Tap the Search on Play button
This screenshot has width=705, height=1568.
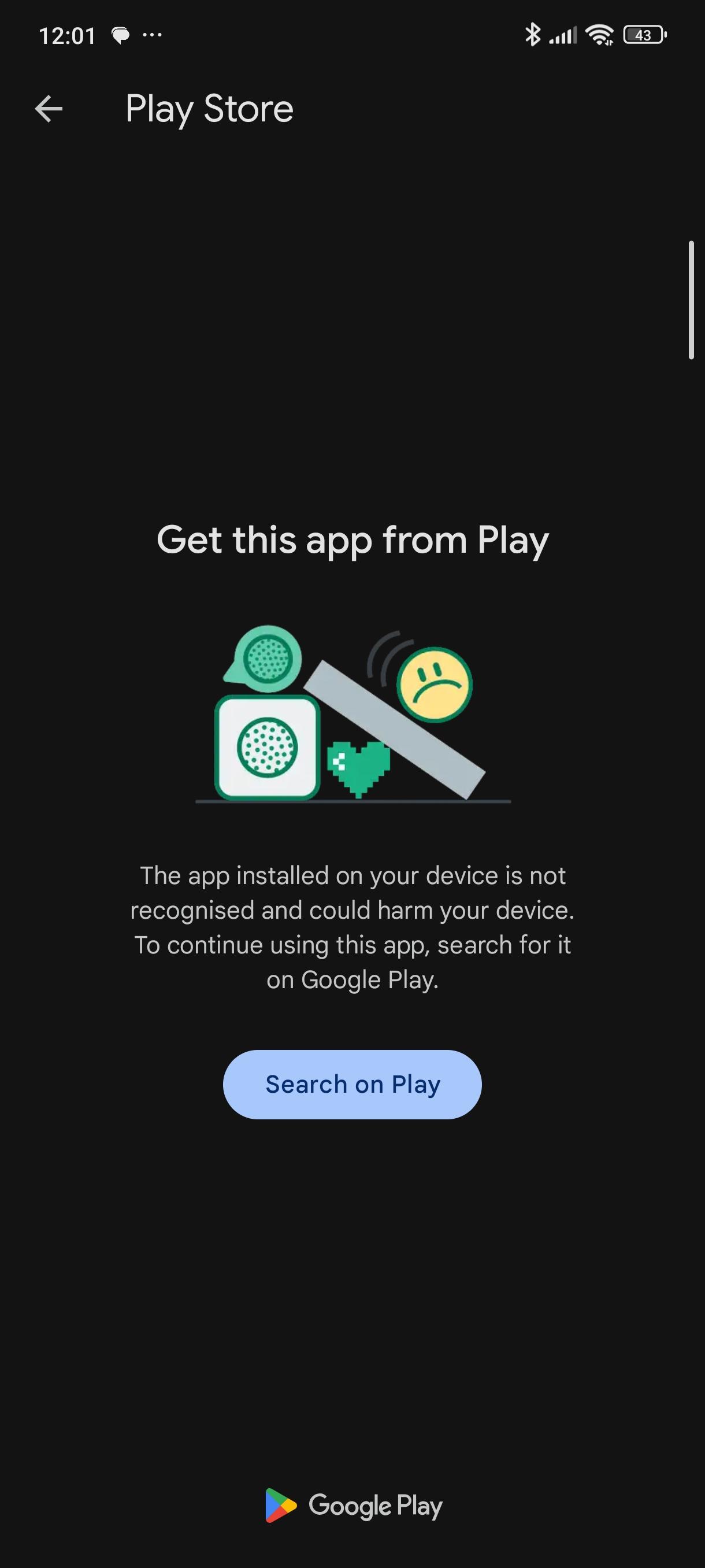352,1084
